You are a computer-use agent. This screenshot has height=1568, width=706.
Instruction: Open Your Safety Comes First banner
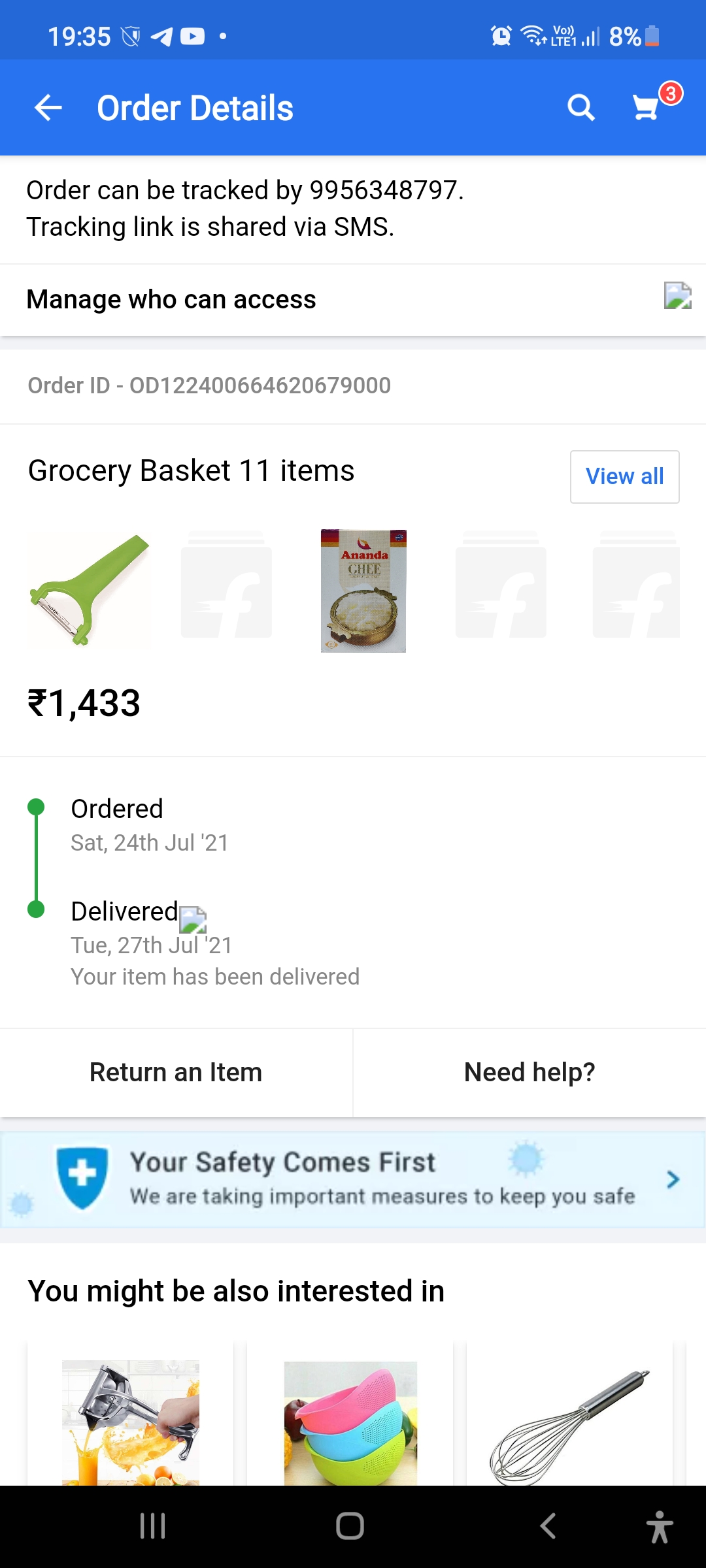click(353, 1179)
